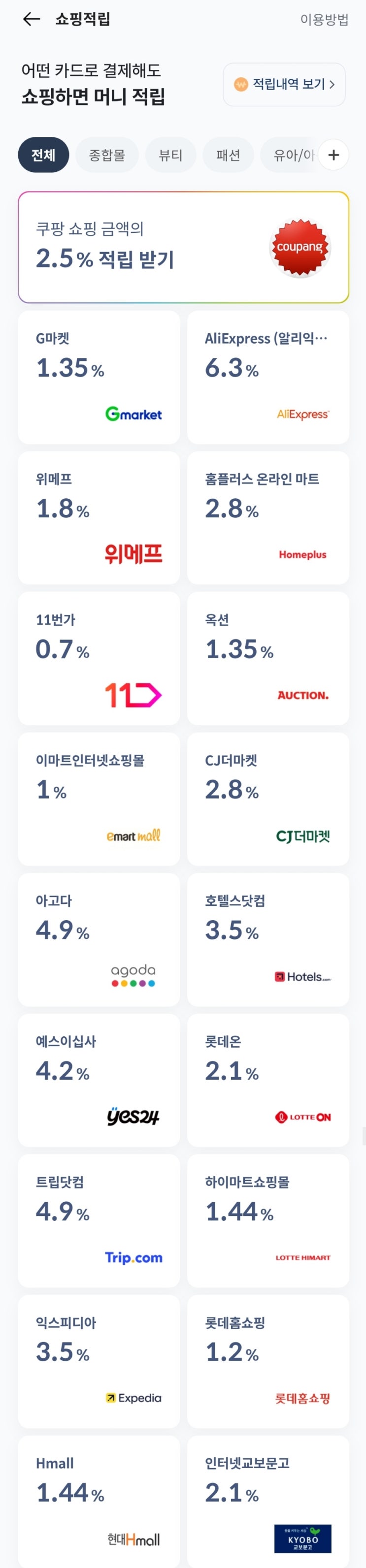
Task: Open 옥션 1.35% reward card
Action: point(268,659)
